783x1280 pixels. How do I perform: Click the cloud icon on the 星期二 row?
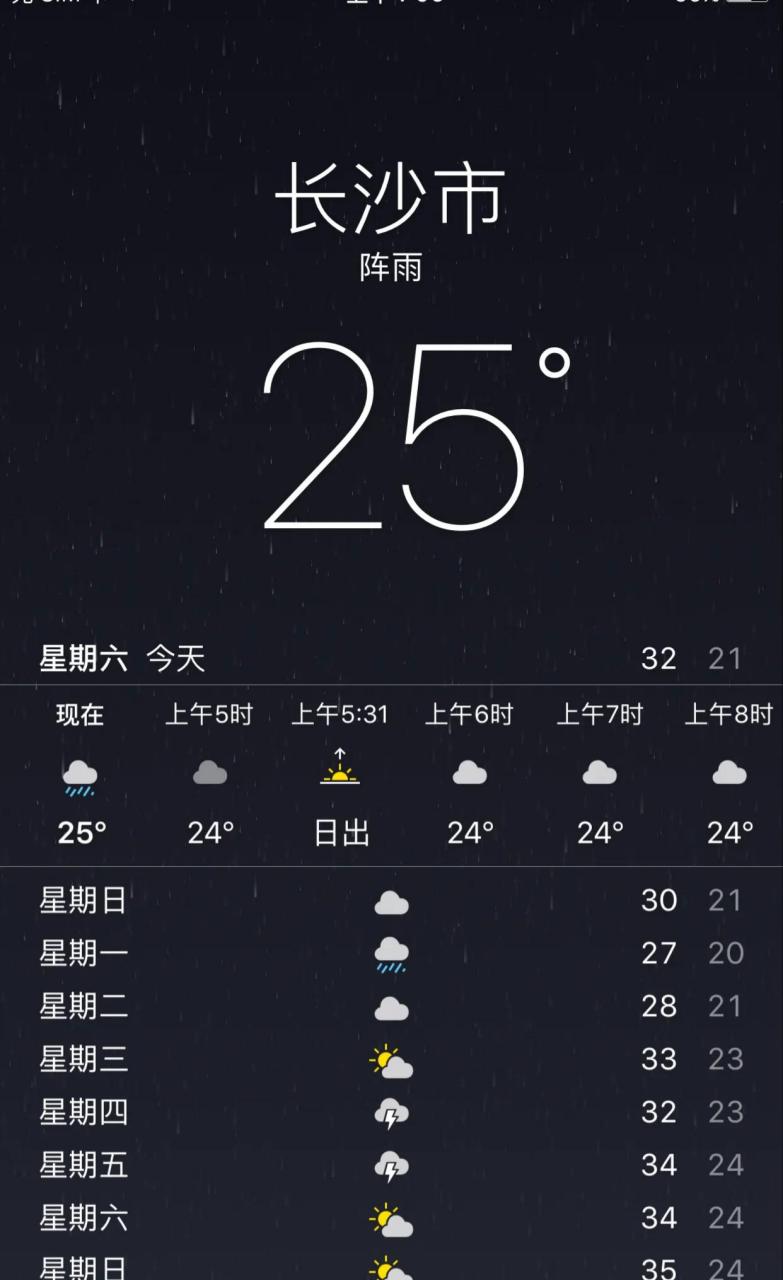(393, 1006)
